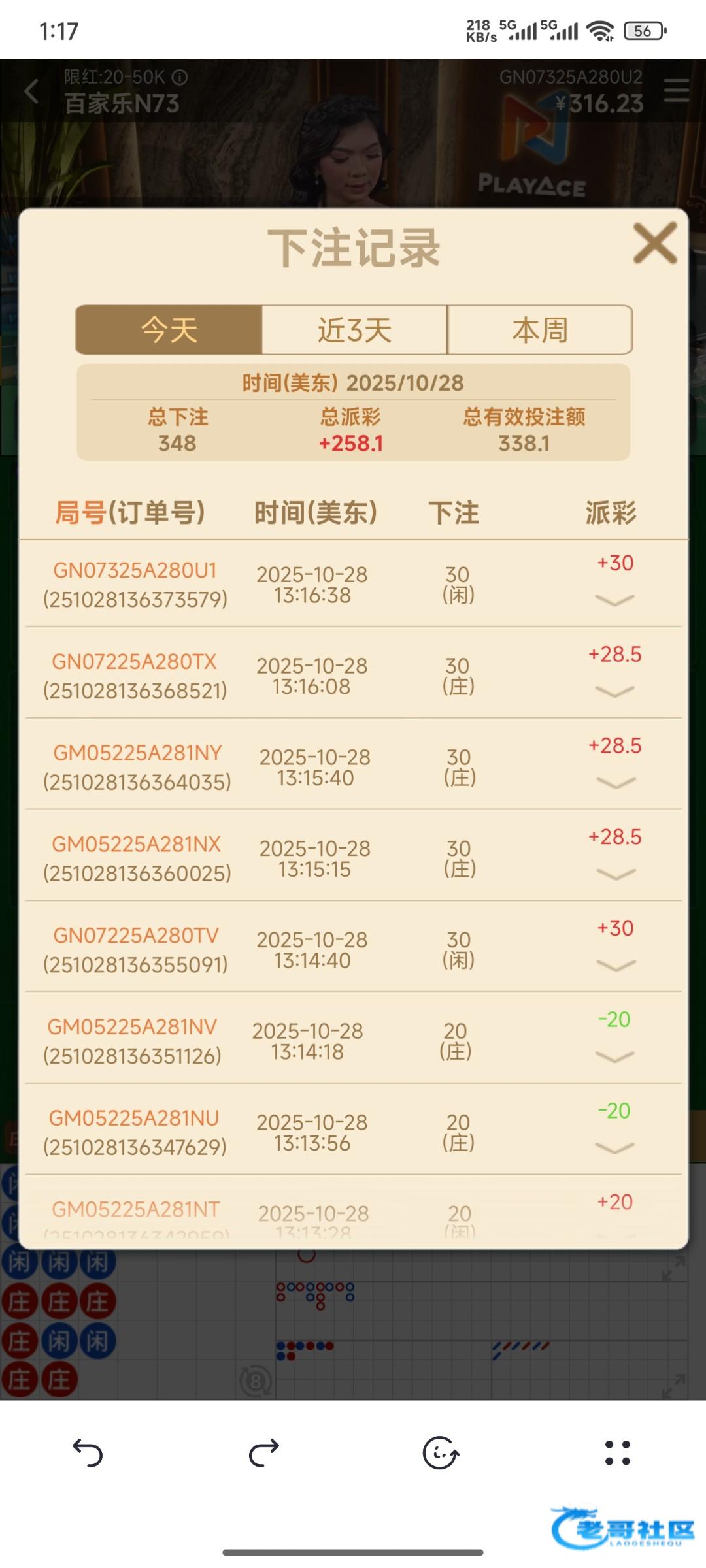Switch to the 本周 tab

pos(540,330)
